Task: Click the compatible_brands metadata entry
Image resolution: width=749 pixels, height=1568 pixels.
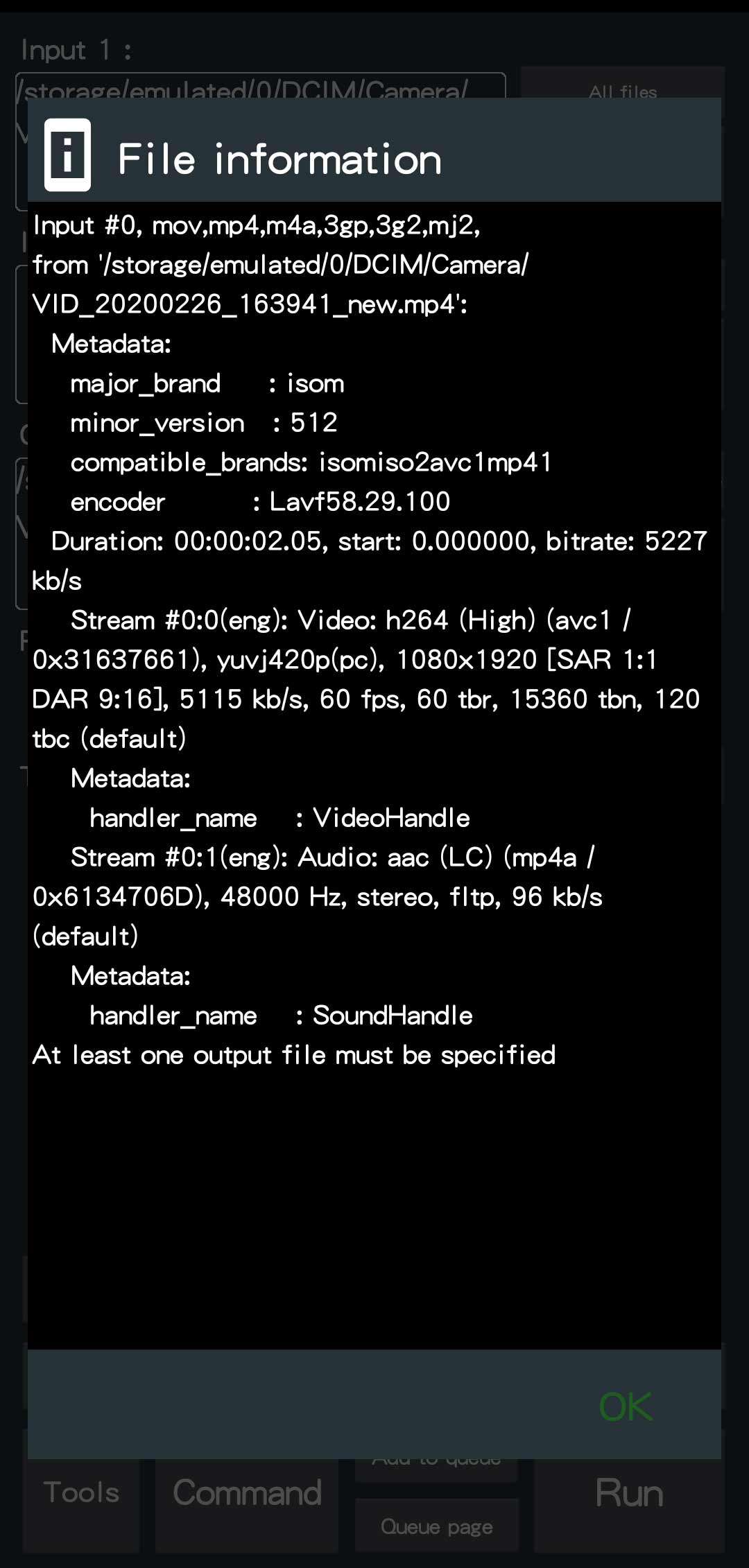Action: (x=311, y=462)
